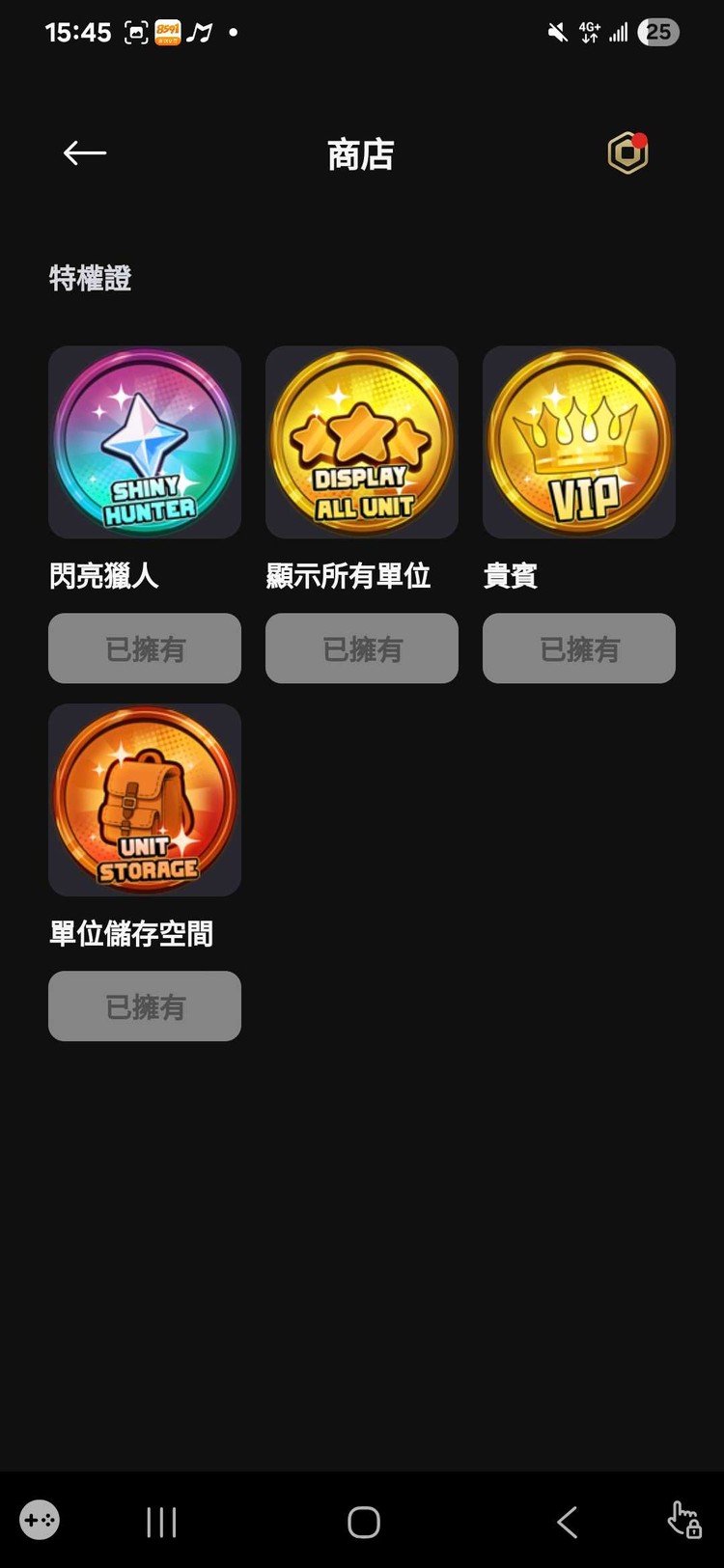Tap the back arrow to leave 商店
This screenshot has height=1568, width=724.
[x=84, y=153]
